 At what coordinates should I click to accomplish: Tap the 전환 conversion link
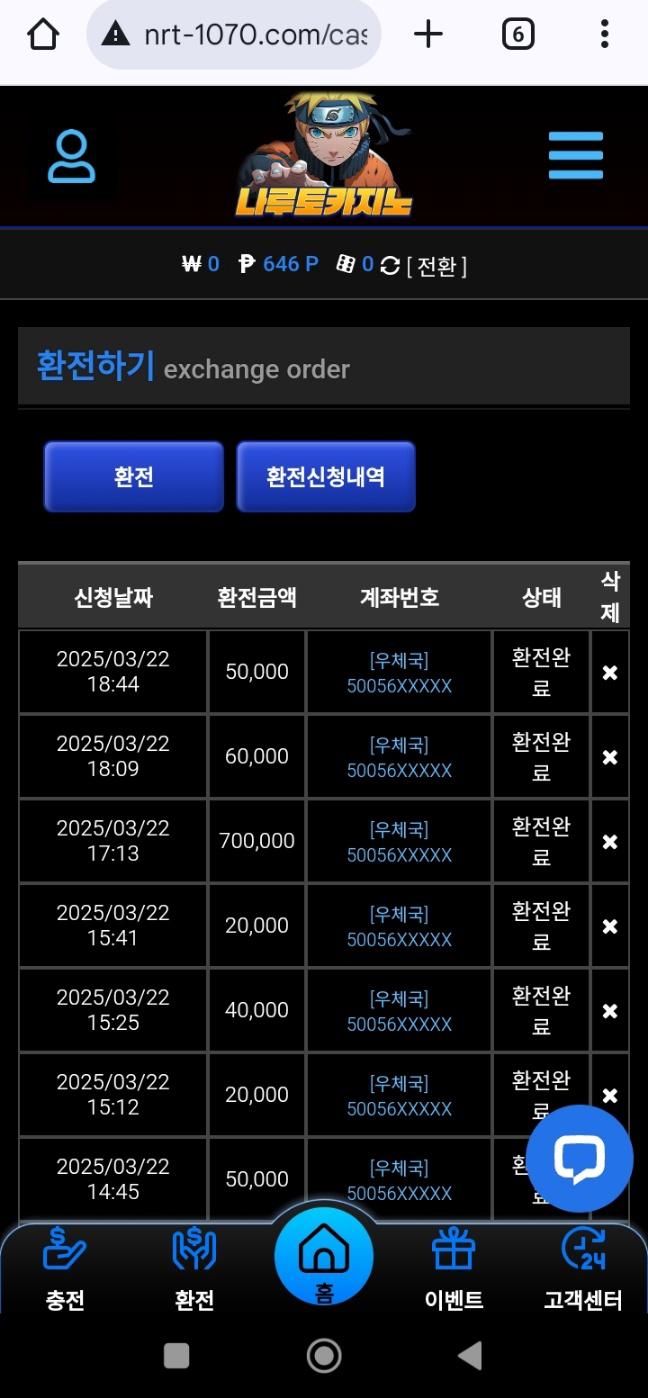coord(437,265)
